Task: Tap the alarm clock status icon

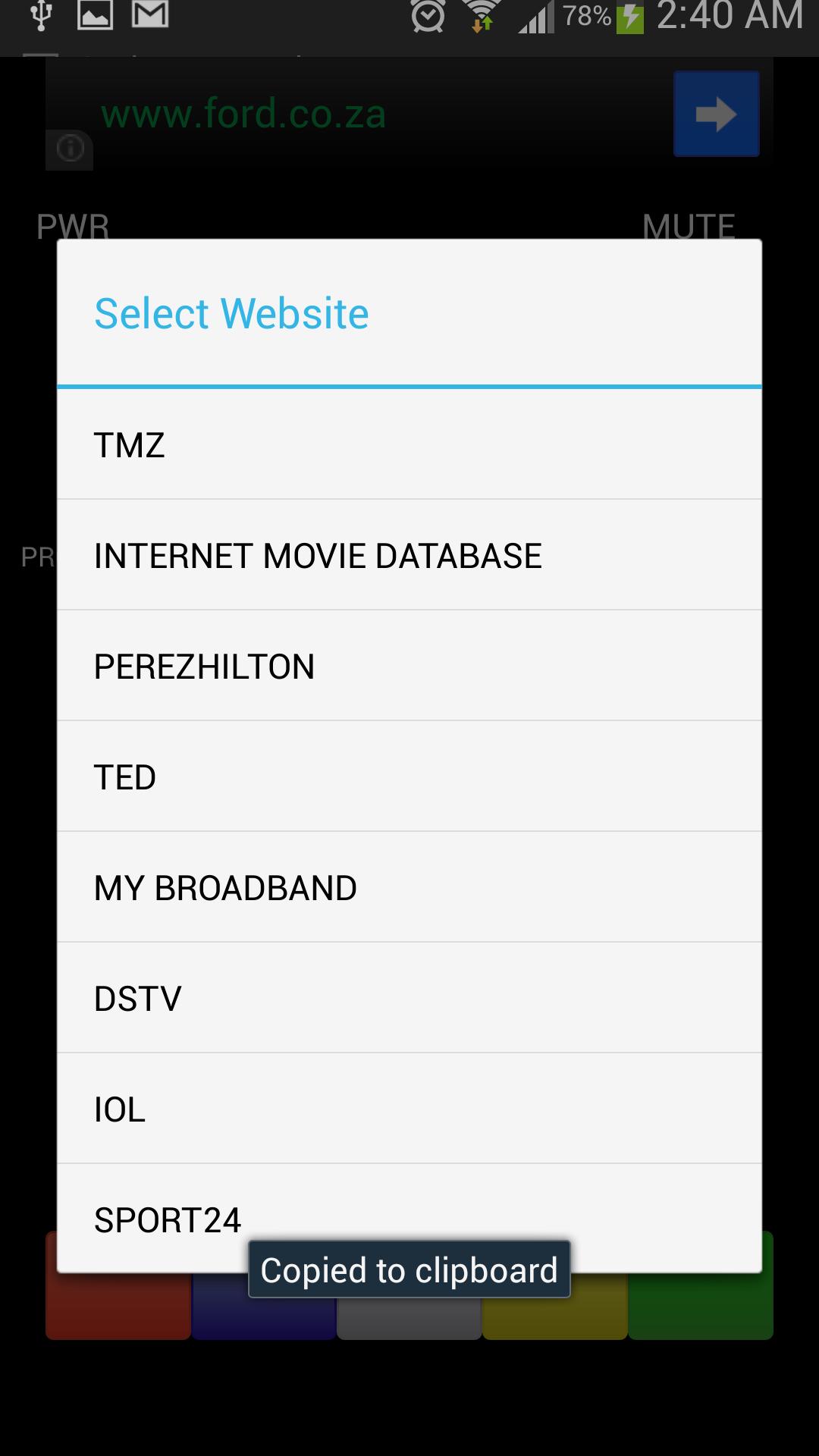Action: pos(425,17)
